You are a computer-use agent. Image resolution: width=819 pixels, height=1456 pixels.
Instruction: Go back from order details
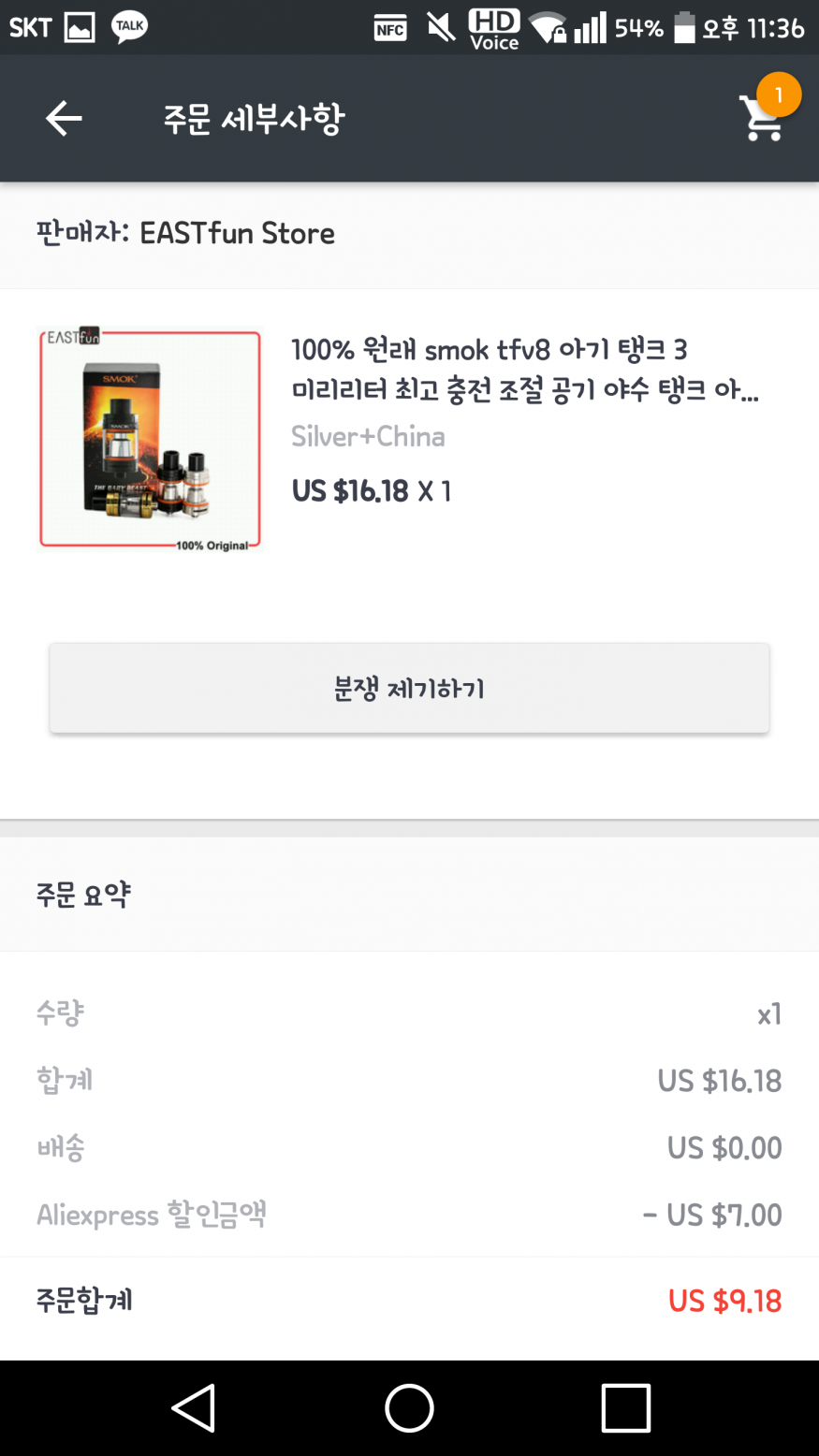click(x=64, y=119)
